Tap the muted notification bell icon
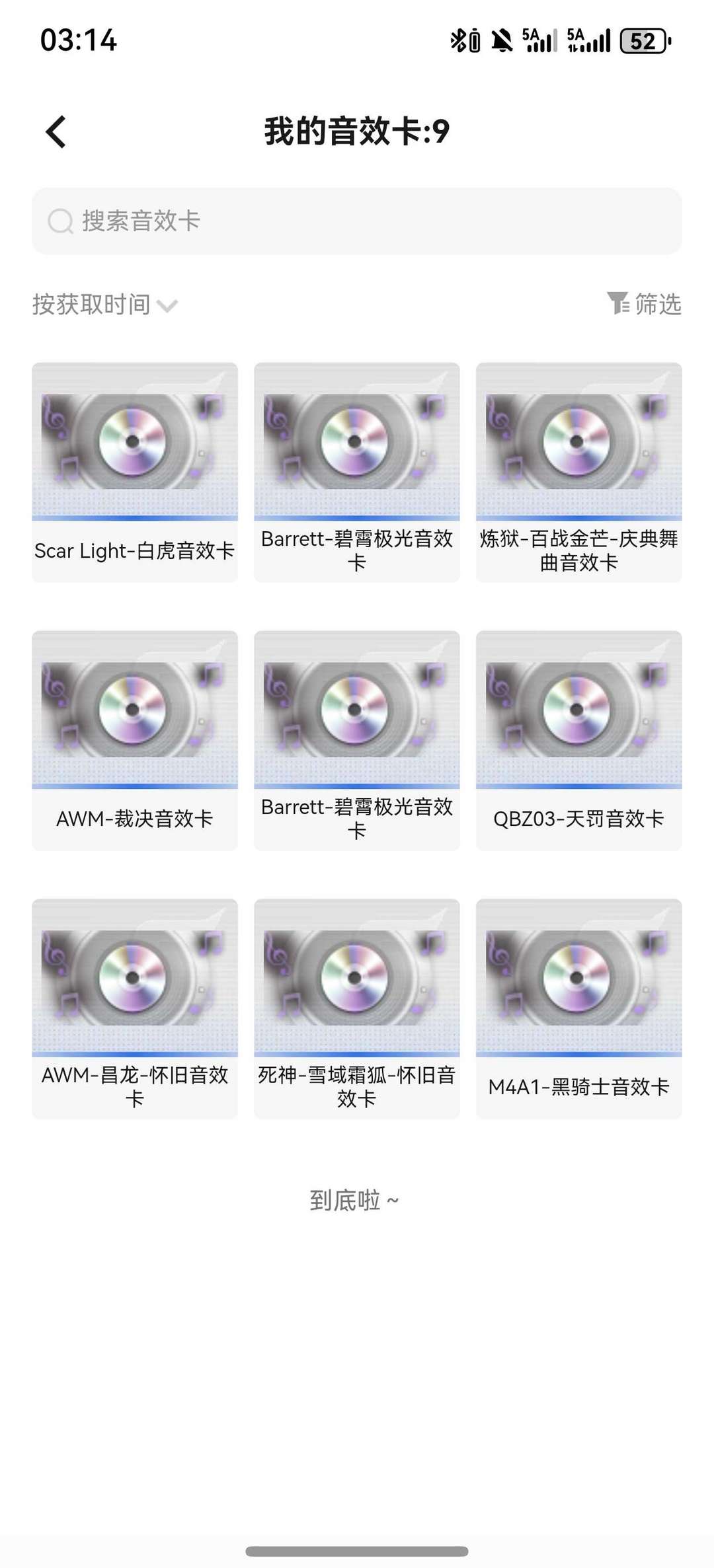This screenshot has width=714, height=1568. click(x=504, y=42)
